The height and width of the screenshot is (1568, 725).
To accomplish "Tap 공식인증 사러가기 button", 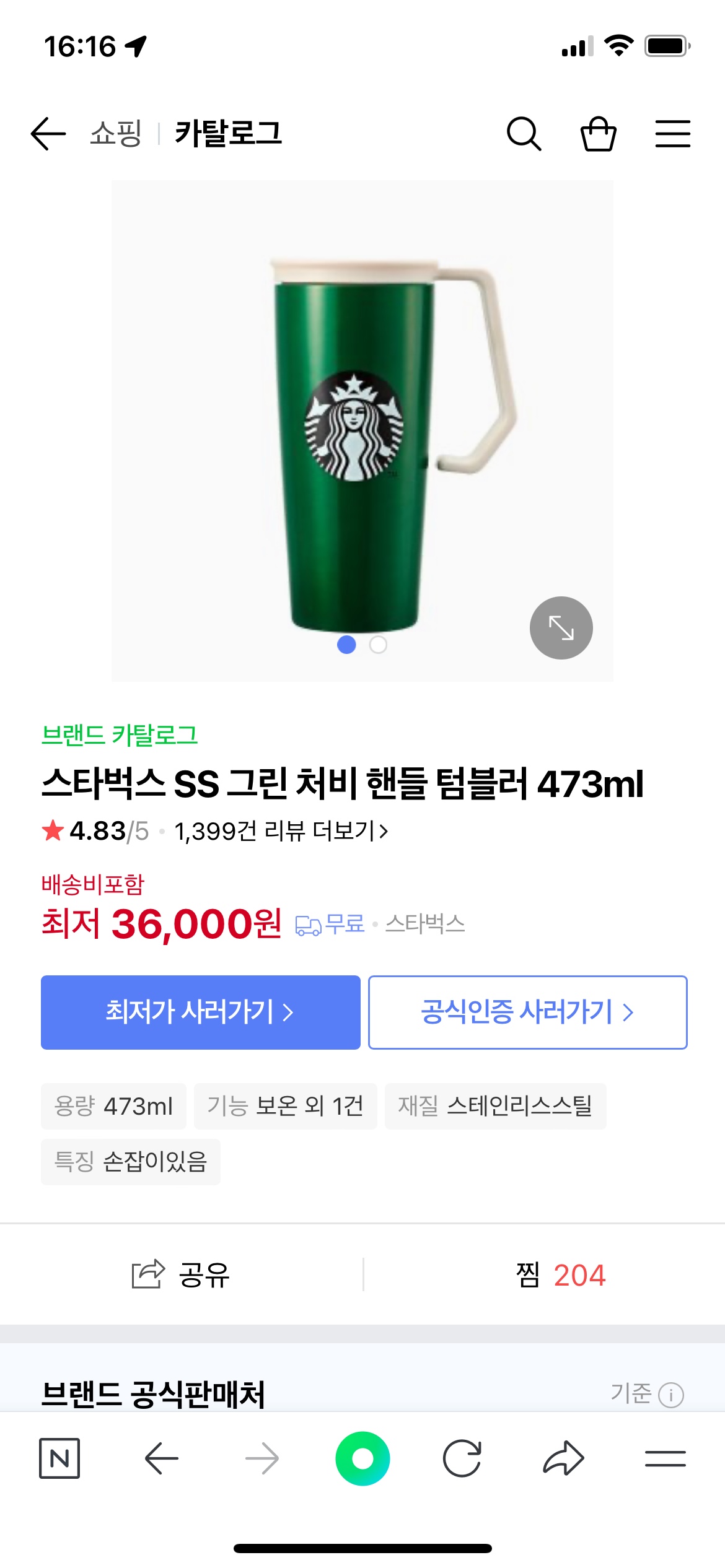I will tap(528, 1013).
